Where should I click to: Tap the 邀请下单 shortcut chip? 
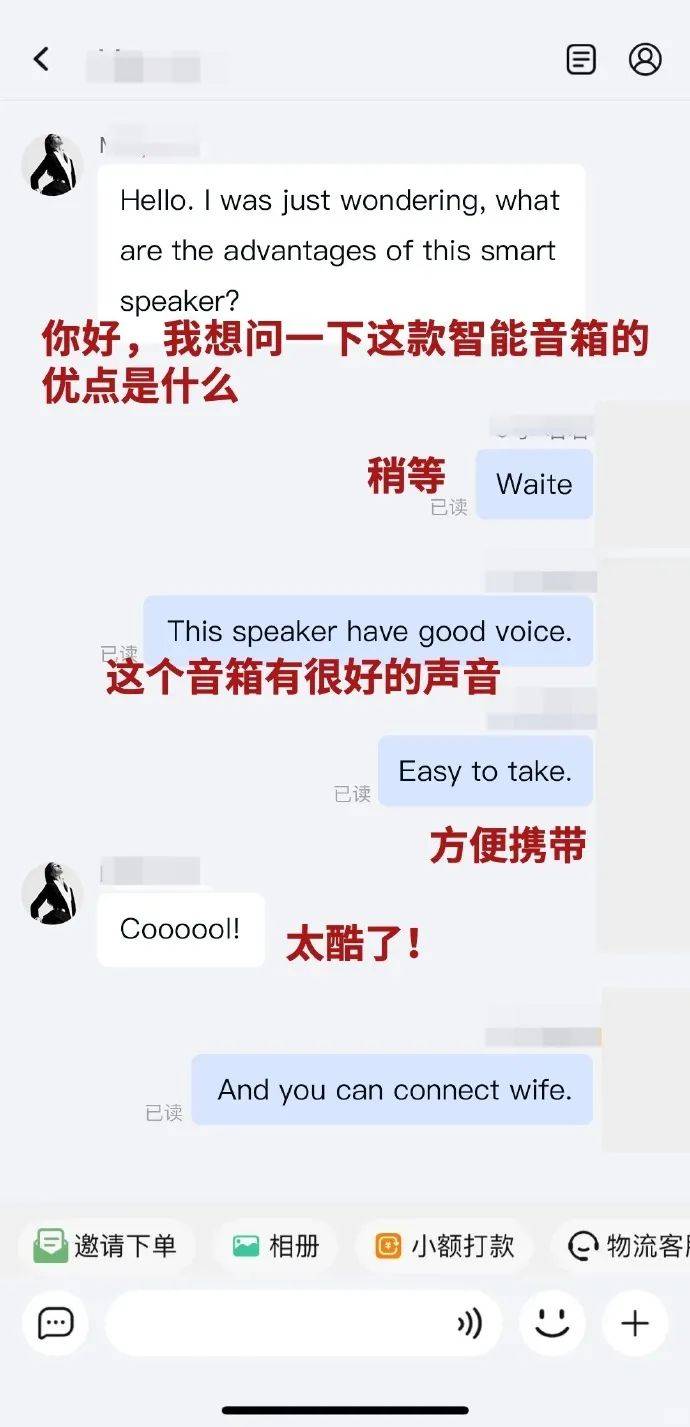click(x=106, y=1245)
